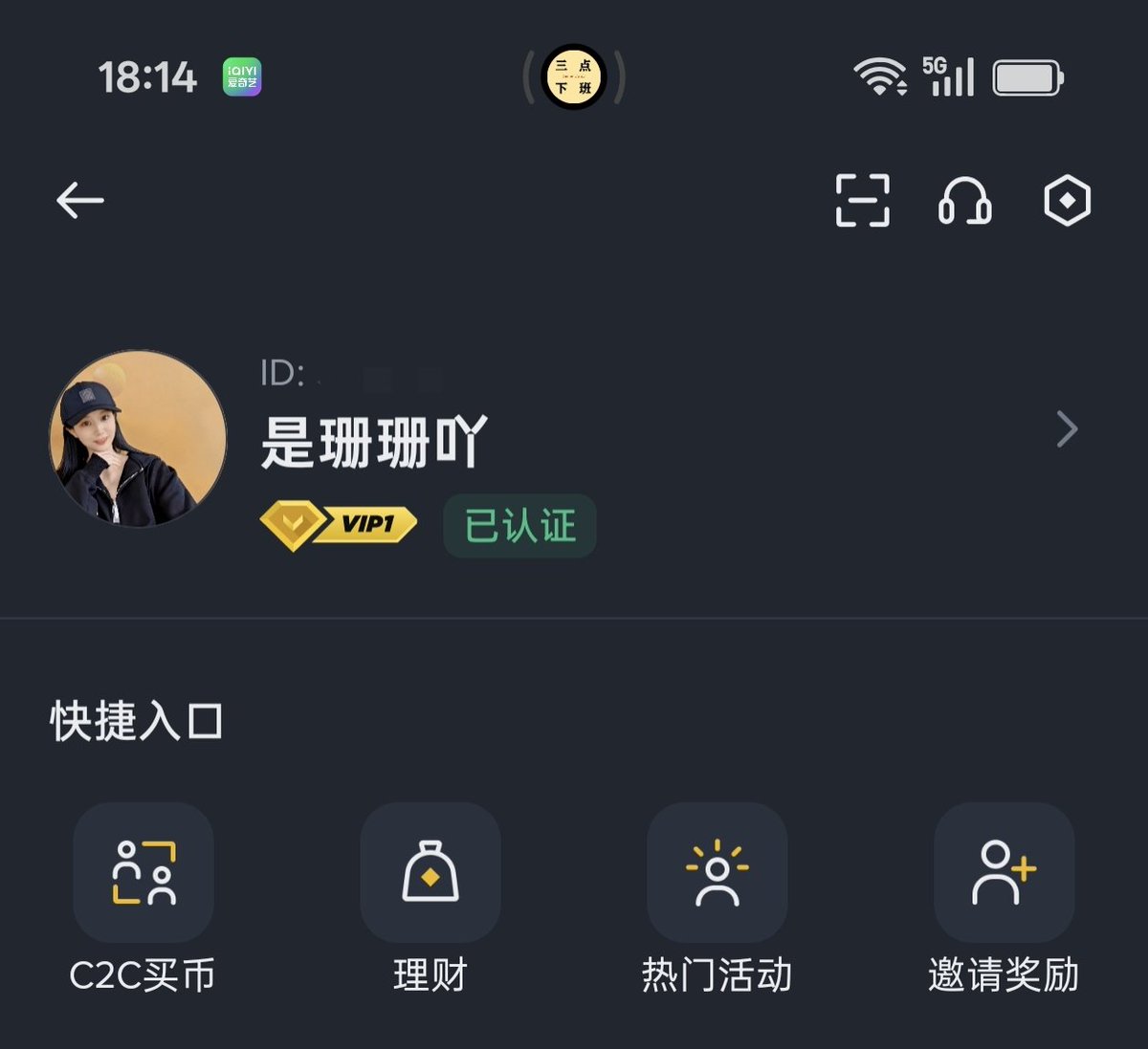This screenshot has width=1148, height=1049.
Task: Expand profile details with the chevron
Action: click(1067, 429)
